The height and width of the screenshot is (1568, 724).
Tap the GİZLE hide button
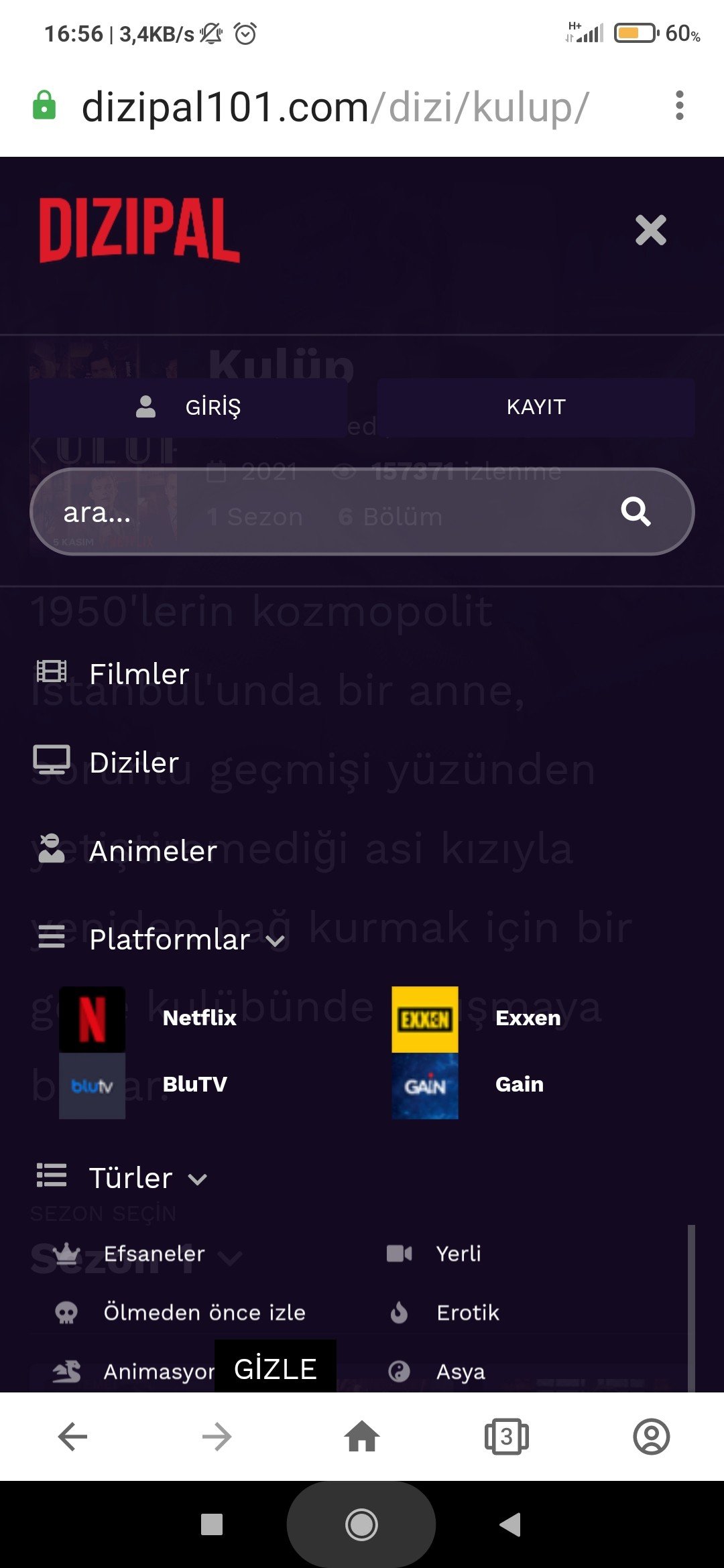(276, 1368)
